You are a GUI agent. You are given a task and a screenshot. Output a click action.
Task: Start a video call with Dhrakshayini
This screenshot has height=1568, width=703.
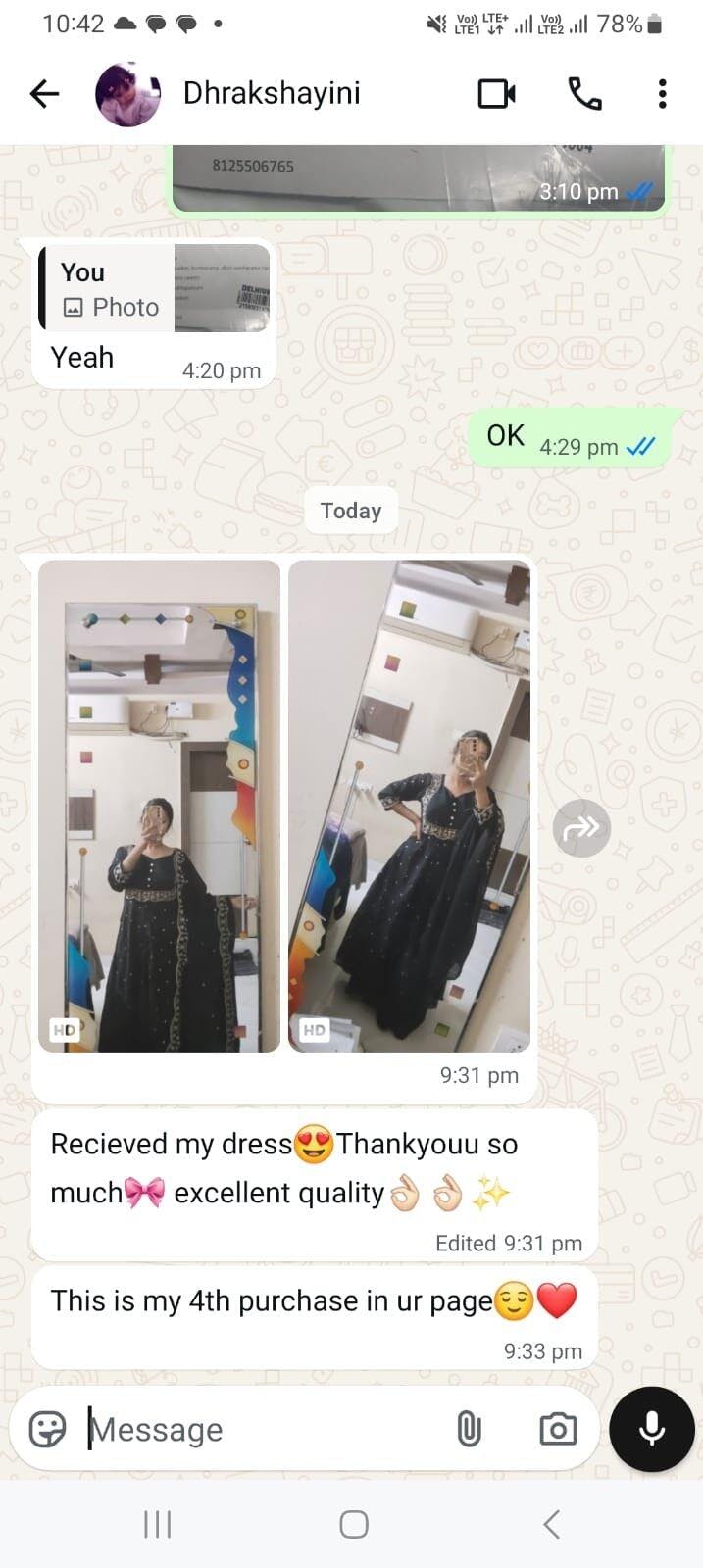[x=496, y=94]
